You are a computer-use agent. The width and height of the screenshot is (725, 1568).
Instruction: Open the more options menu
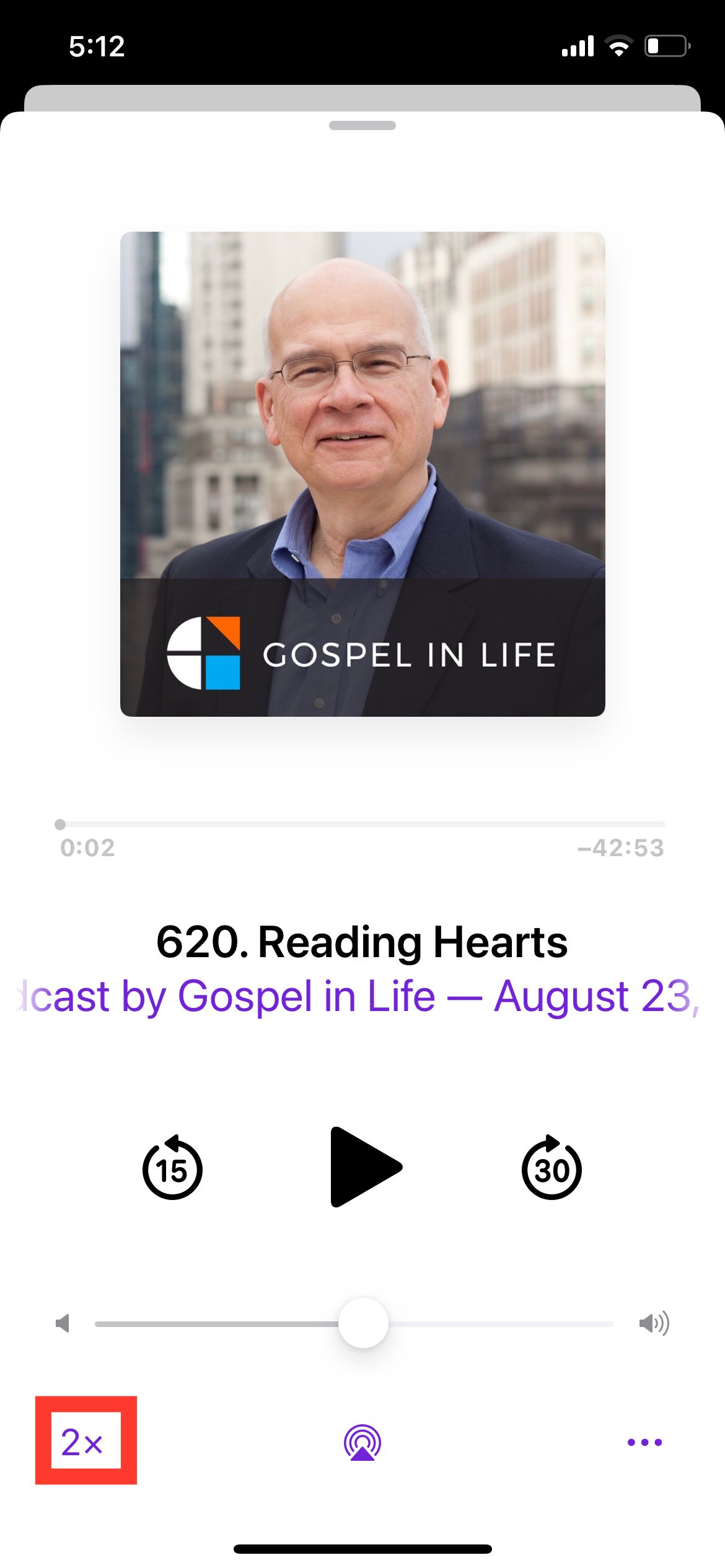644,1442
